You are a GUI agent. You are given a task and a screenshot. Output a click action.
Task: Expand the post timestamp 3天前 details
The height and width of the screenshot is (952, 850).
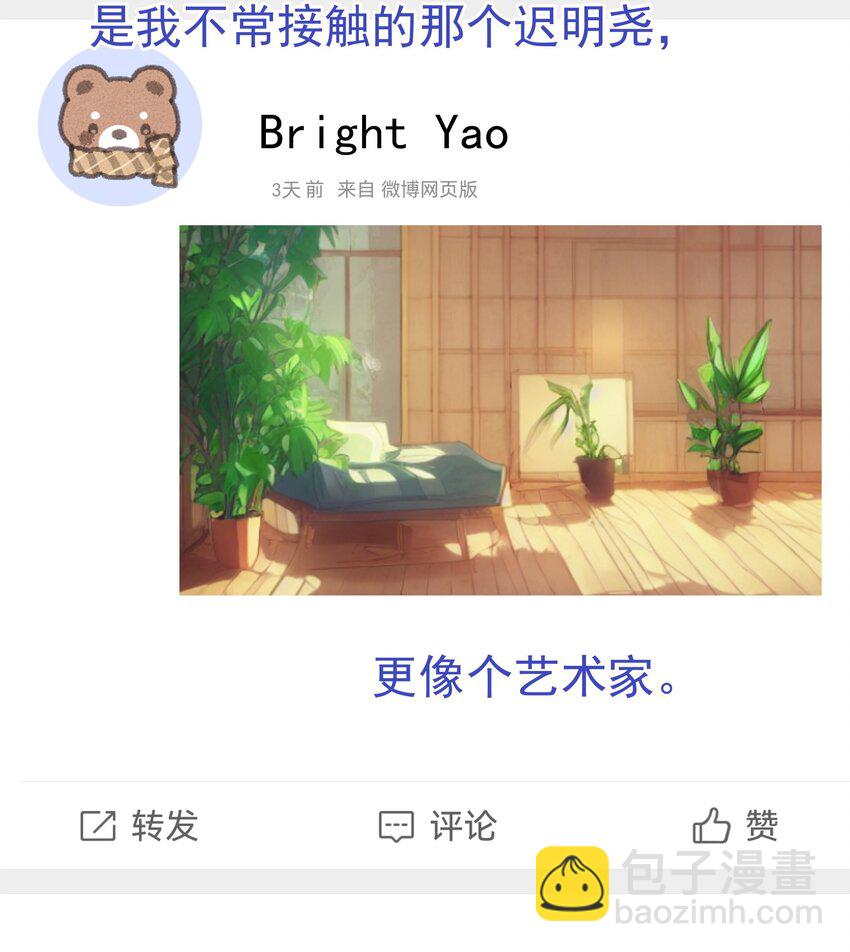coord(293,191)
